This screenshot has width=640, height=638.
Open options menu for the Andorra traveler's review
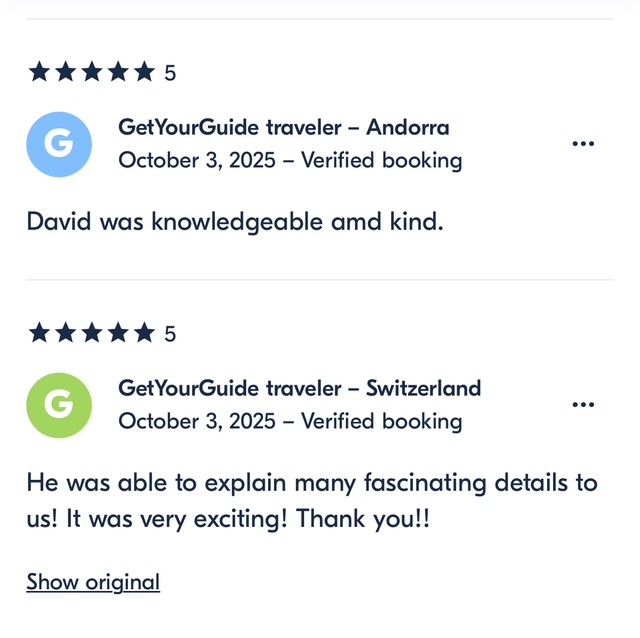[583, 144]
